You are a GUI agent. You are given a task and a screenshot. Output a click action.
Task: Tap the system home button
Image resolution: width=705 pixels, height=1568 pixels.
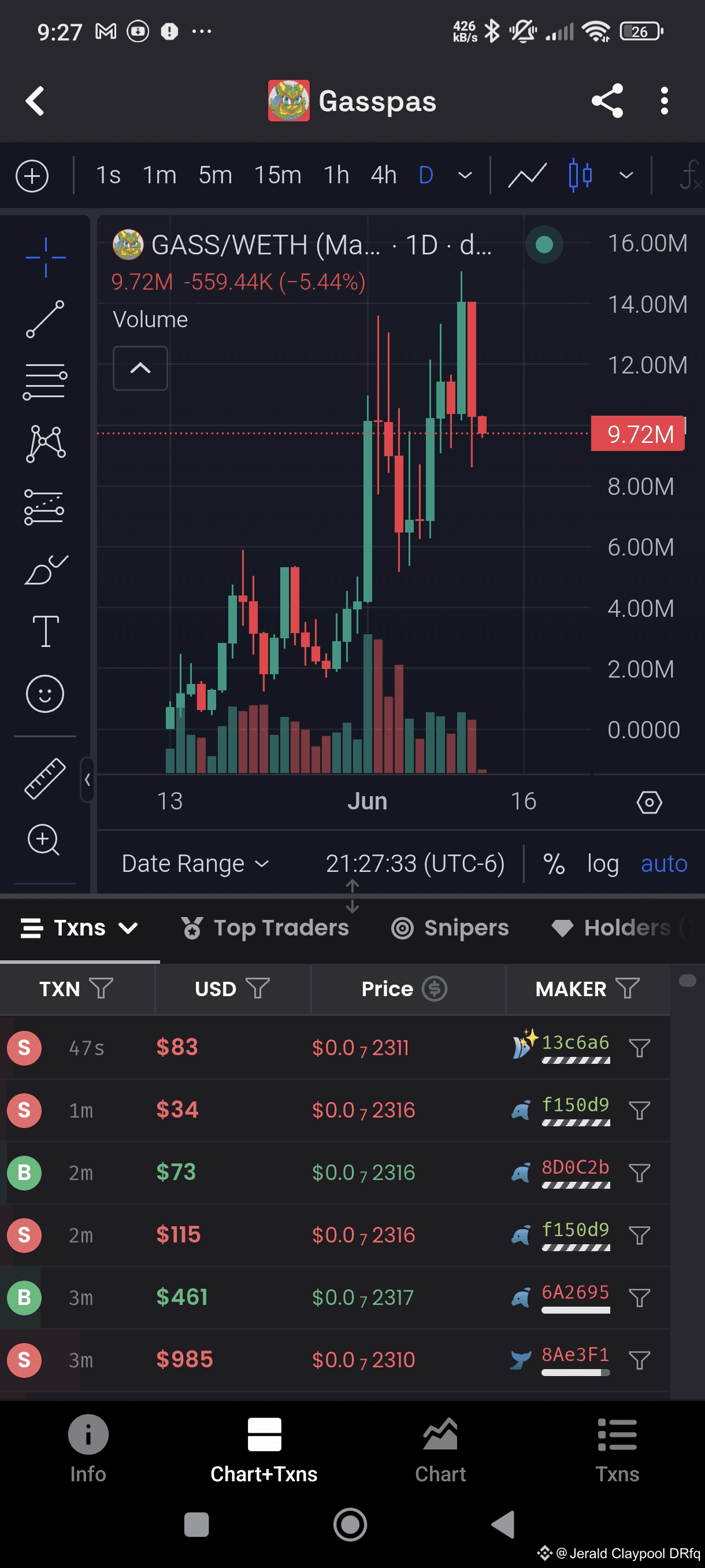pyautogui.click(x=350, y=1525)
